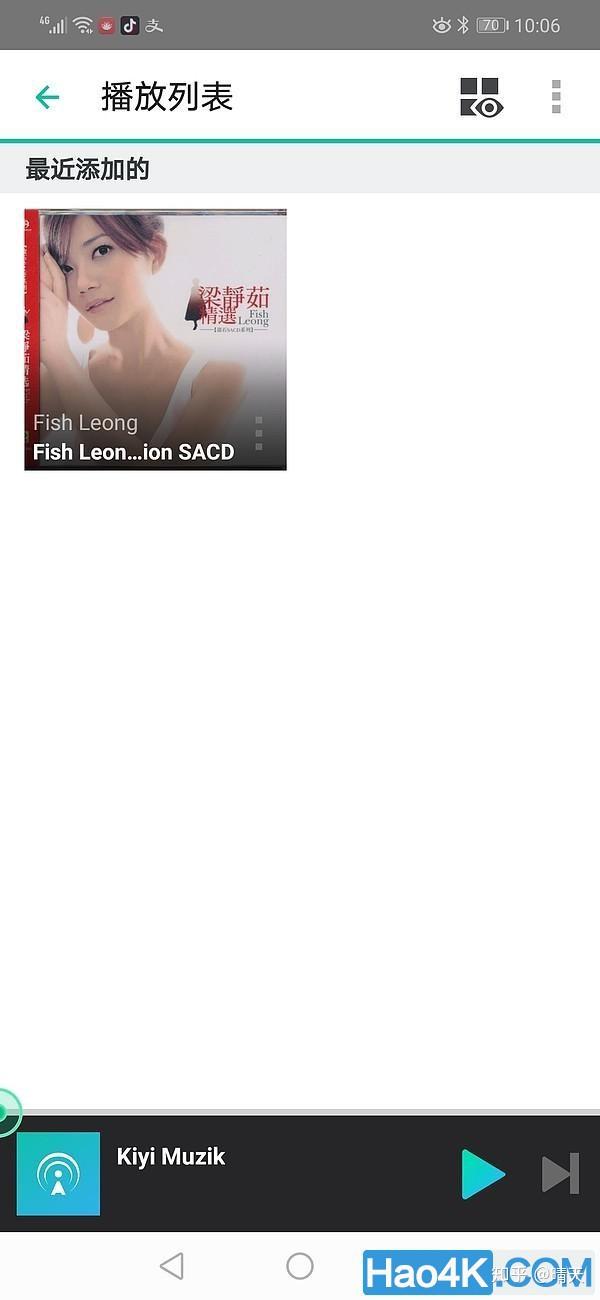Open the top-right overflow menu
This screenshot has width=600, height=1300.
pos(556,97)
